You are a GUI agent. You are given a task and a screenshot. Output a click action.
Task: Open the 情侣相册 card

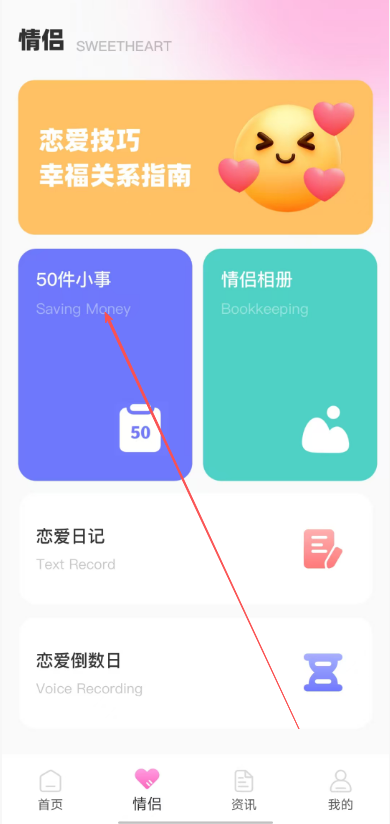[290, 365]
